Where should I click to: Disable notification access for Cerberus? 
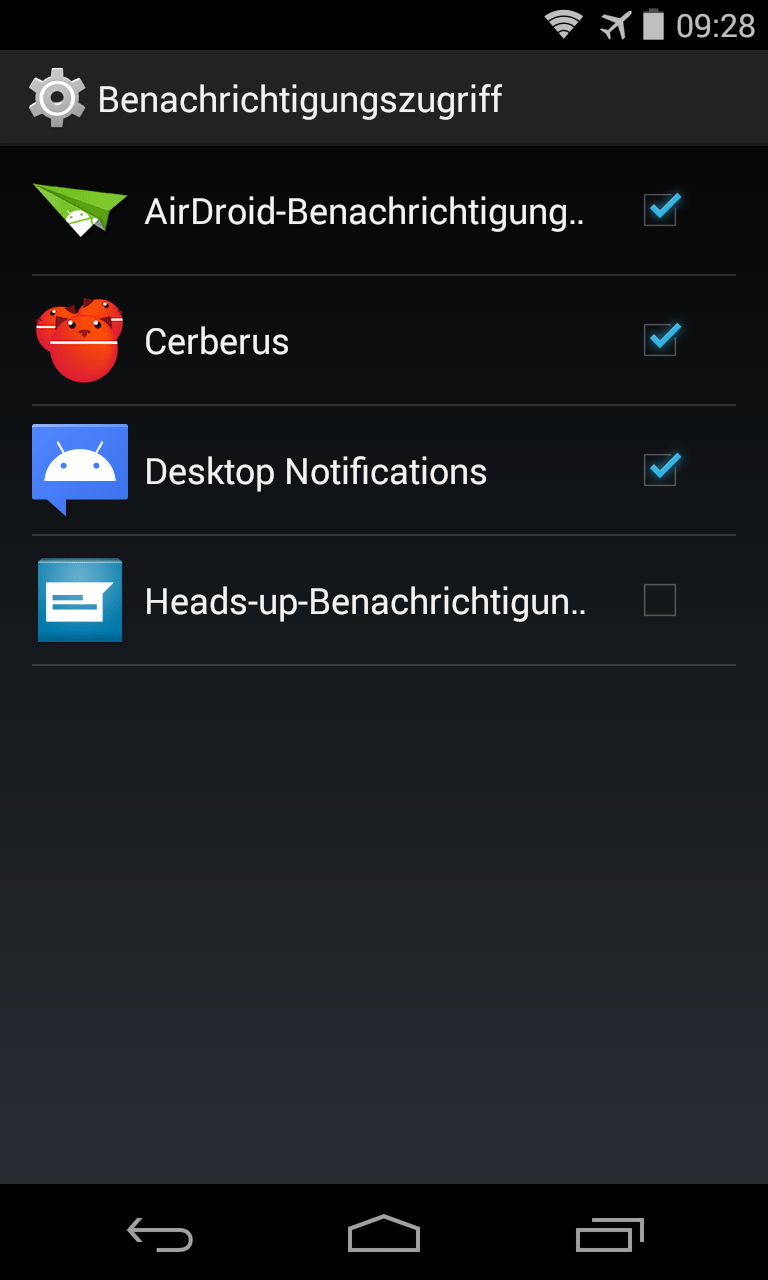click(x=660, y=340)
